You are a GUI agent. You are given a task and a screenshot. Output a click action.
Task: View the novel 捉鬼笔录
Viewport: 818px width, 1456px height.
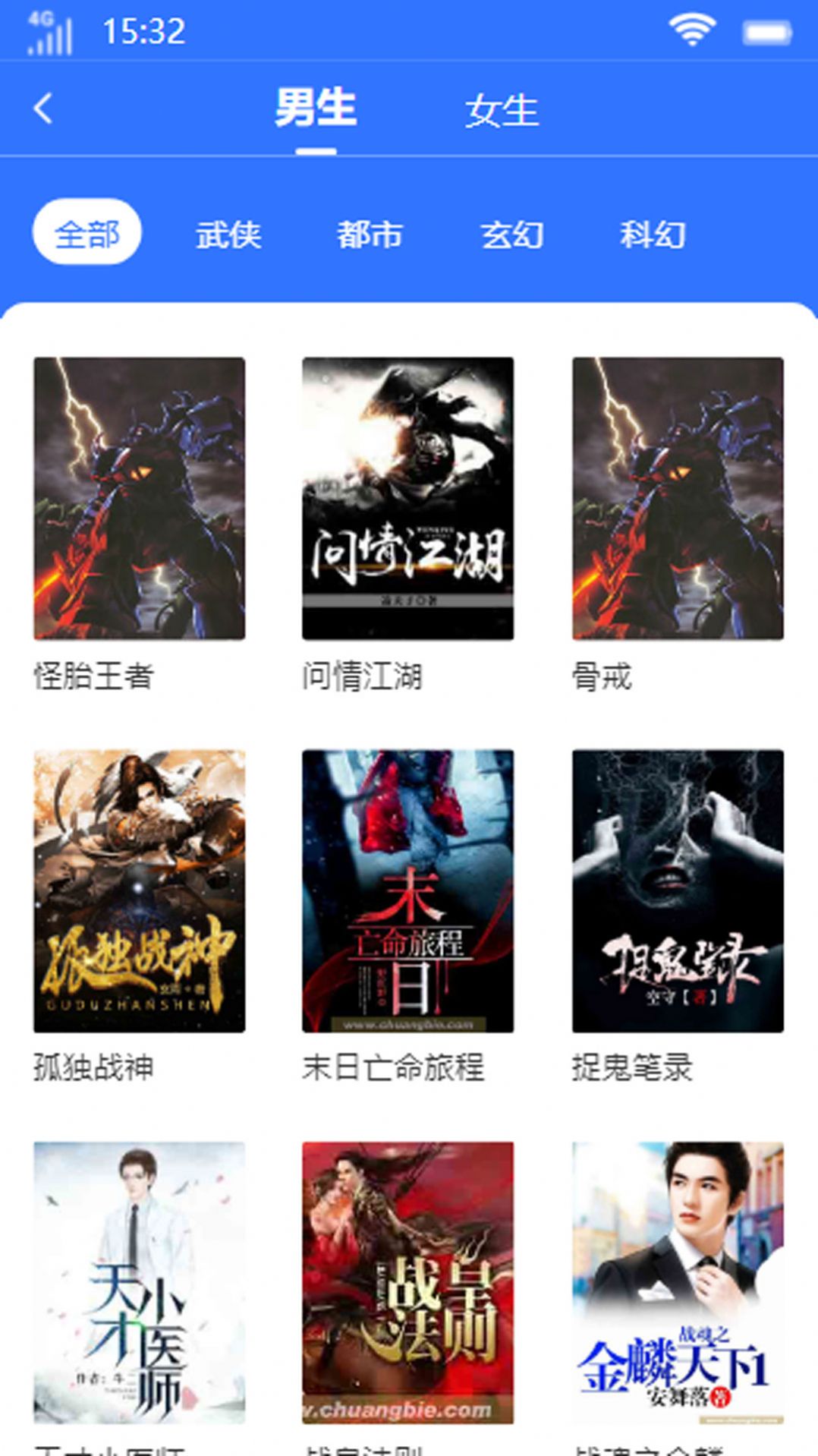click(x=678, y=890)
